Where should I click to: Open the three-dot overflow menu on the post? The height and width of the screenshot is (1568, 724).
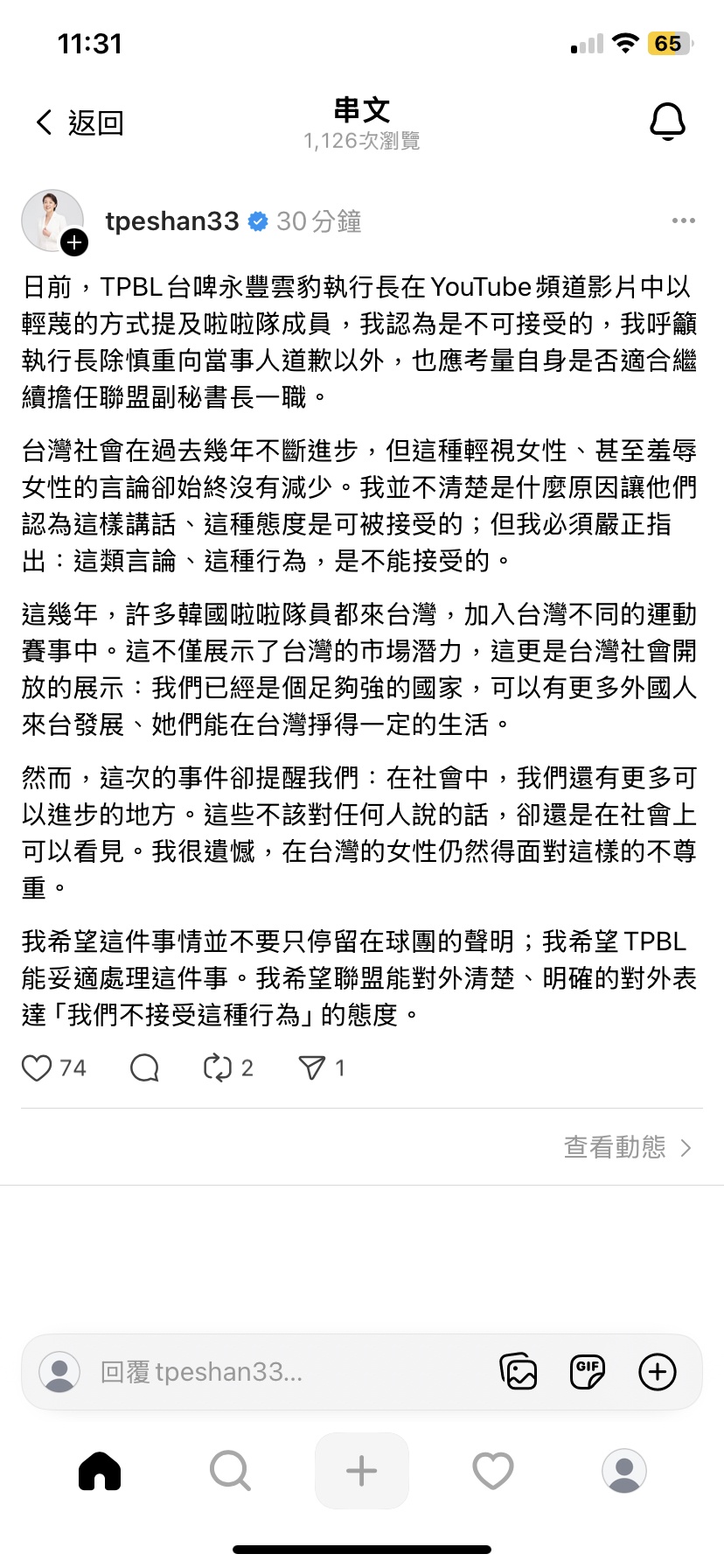pyautogui.click(x=683, y=220)
